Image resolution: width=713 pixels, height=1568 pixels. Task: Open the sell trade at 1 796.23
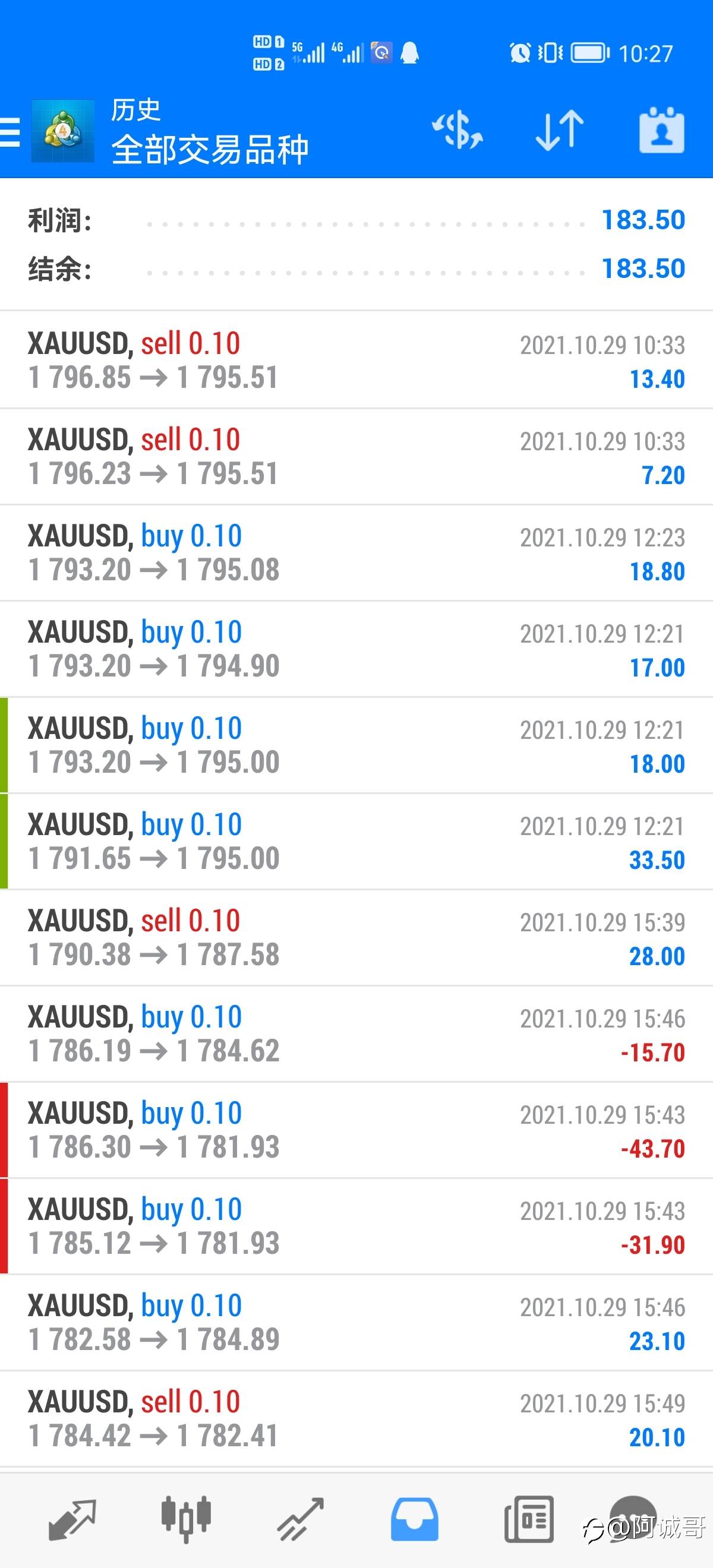(x=356, y=457)
